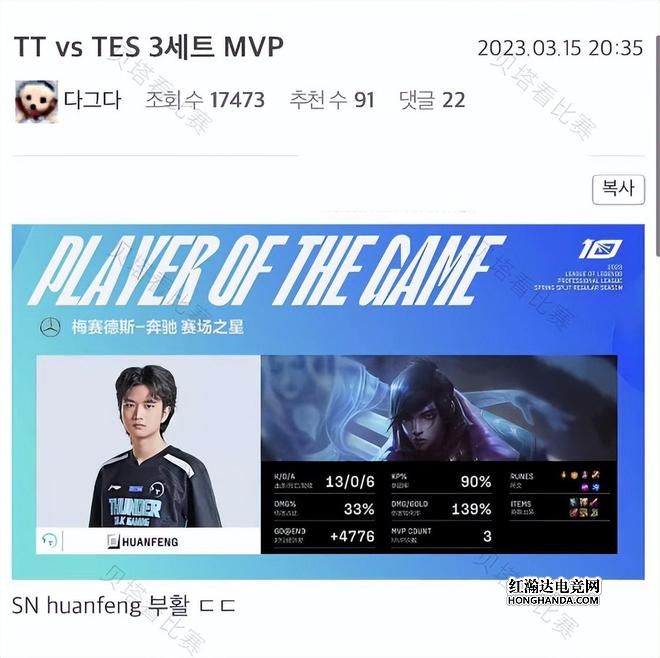Tap the 복사 copy button

click(619, 188)
